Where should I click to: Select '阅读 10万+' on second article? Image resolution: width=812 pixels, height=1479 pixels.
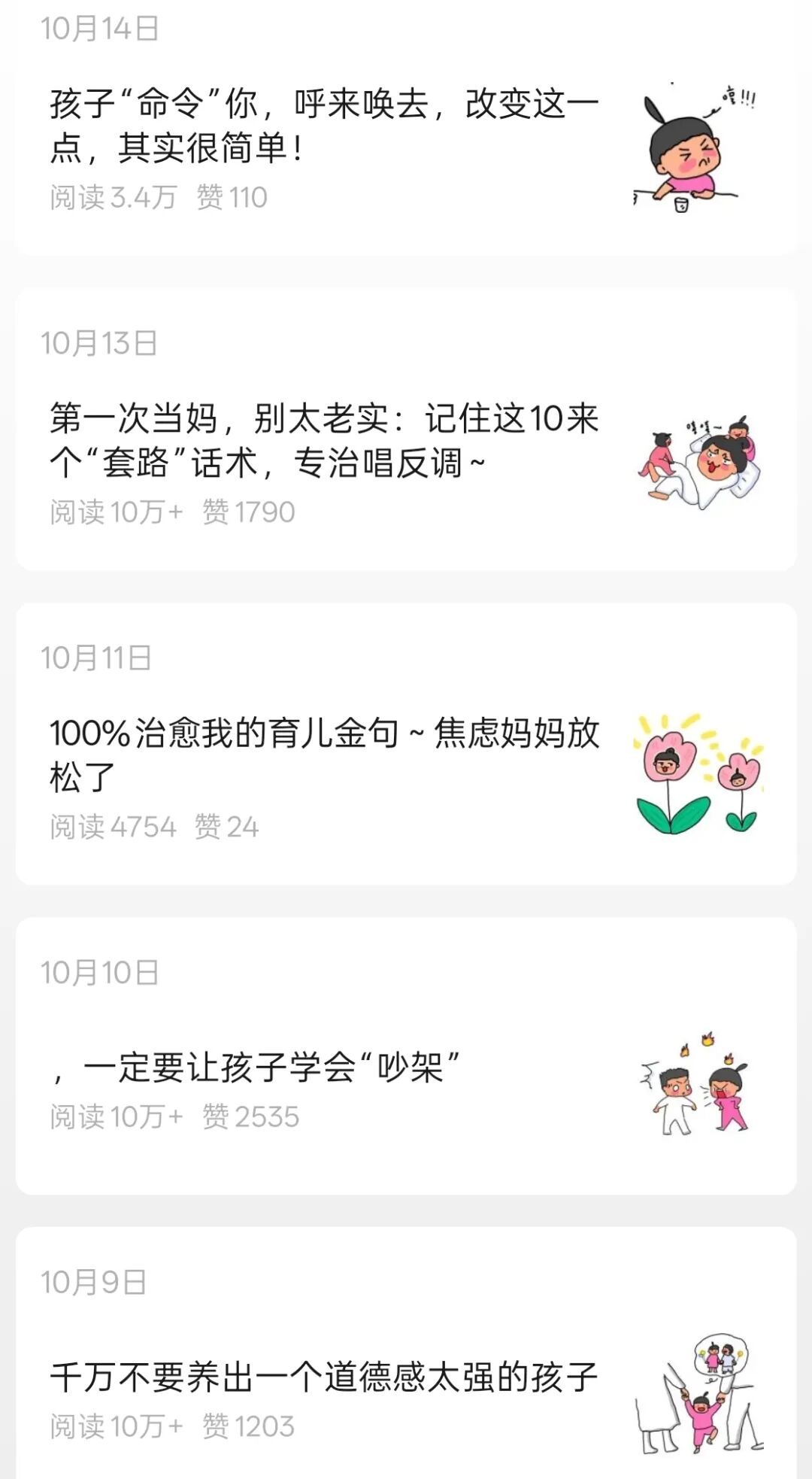(x=113, y=512)
